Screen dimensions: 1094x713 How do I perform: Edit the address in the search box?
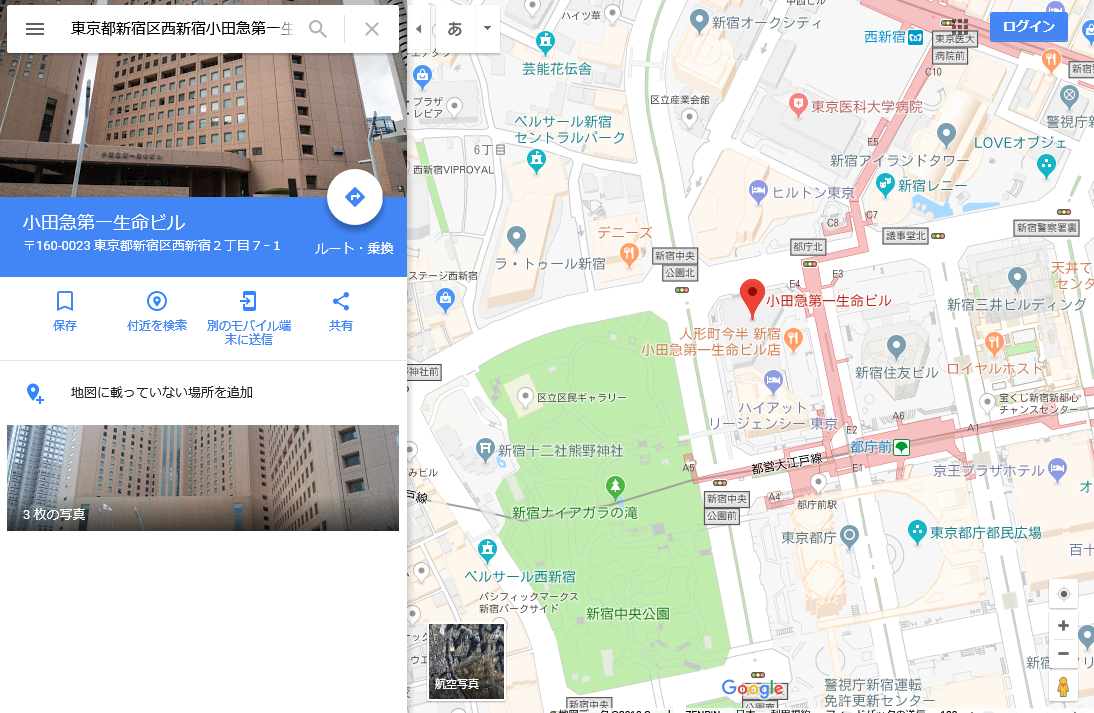click(180, 29)
